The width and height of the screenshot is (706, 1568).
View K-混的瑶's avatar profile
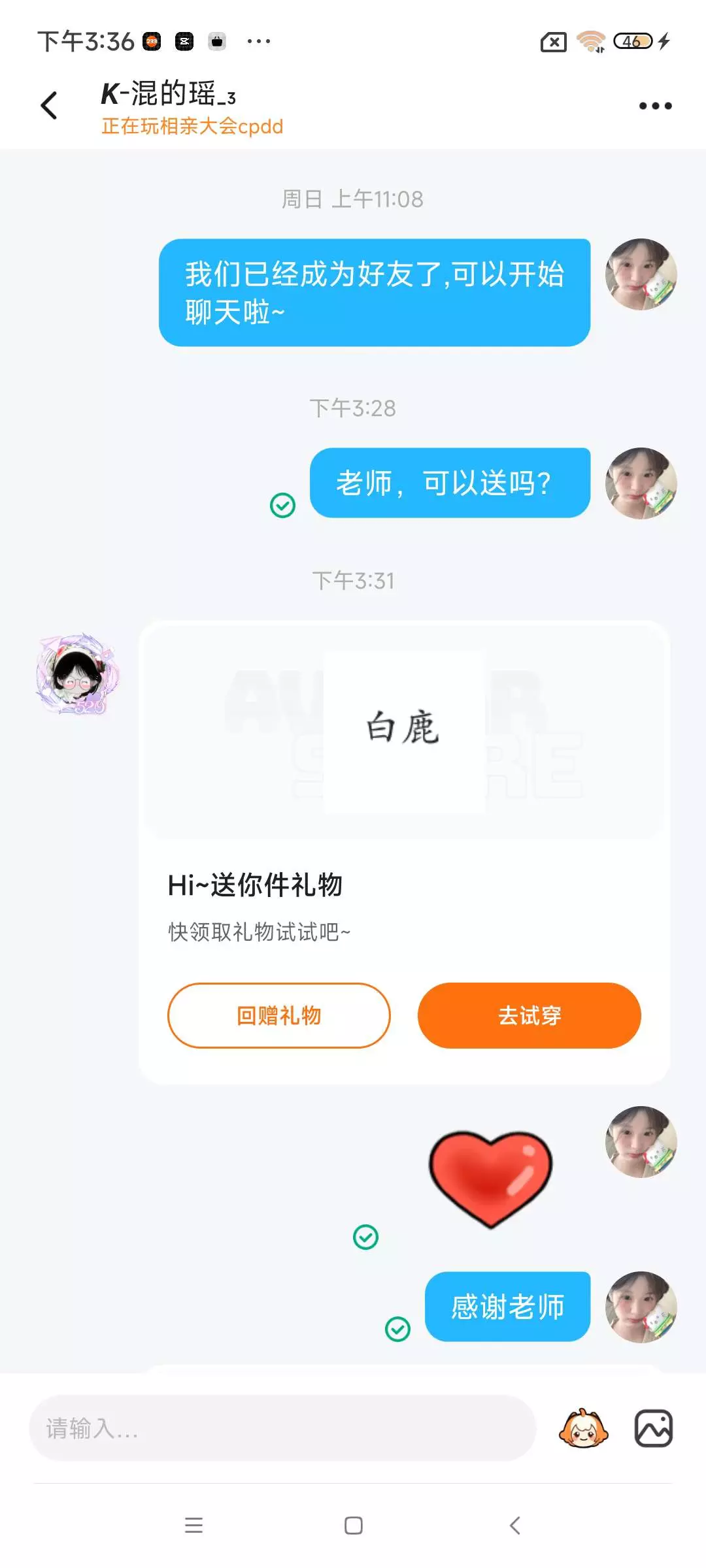click(x=78, y=674)
